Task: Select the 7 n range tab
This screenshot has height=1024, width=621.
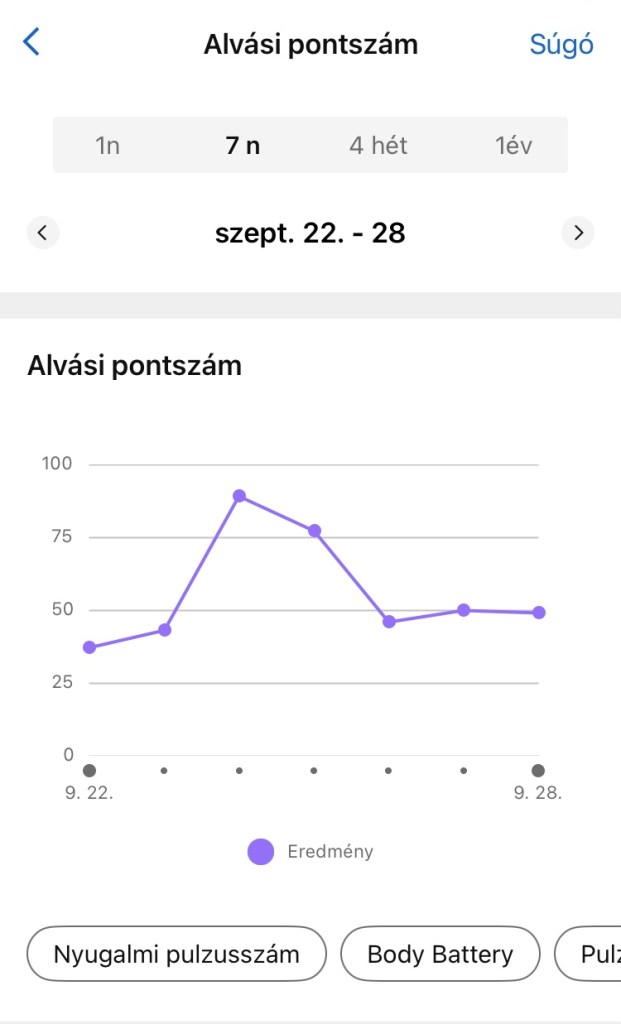Action: point(243,146)
